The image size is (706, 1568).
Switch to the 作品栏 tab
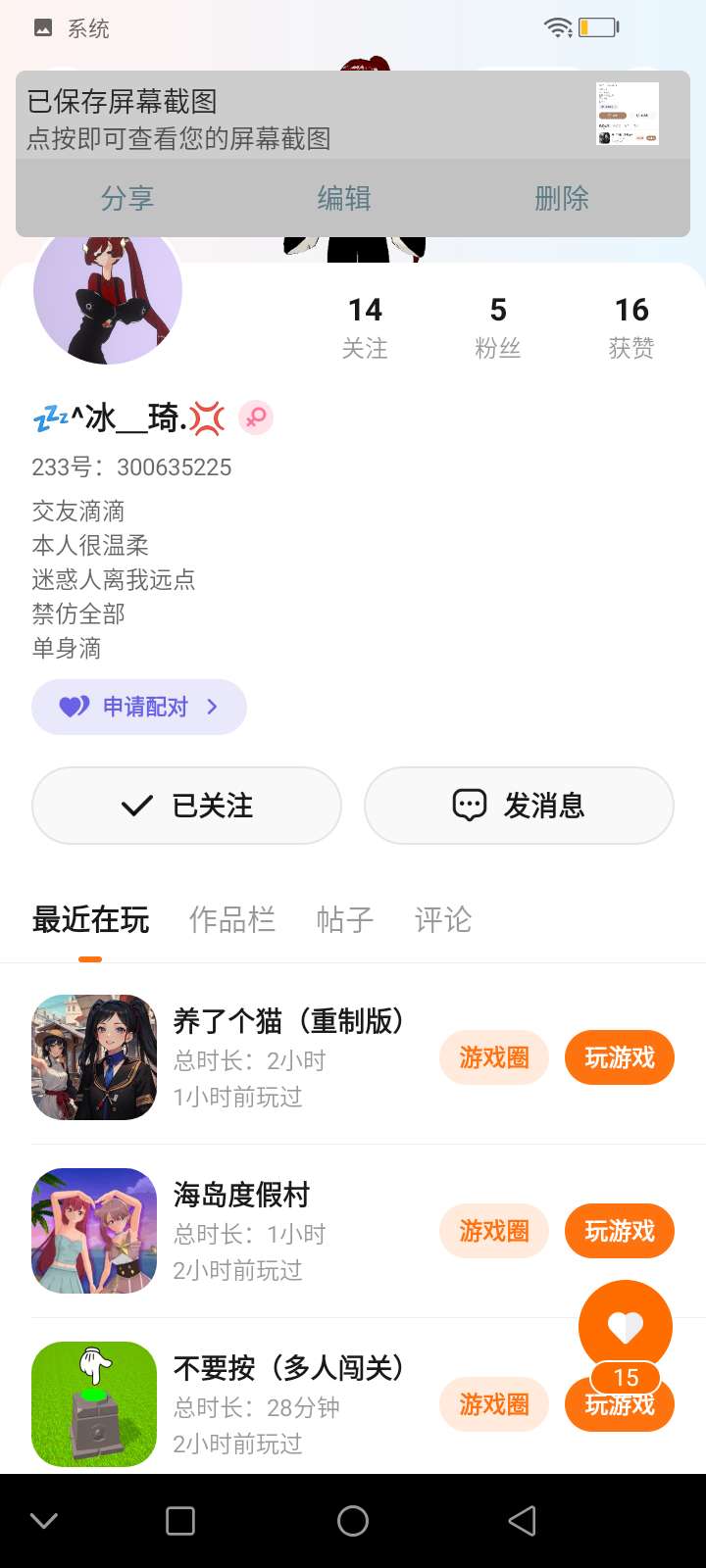(x=232, y=919)
